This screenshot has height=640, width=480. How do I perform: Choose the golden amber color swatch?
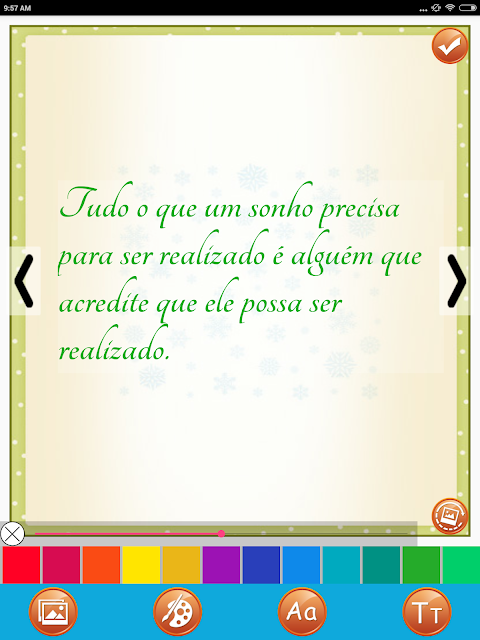tap(181, 565)
